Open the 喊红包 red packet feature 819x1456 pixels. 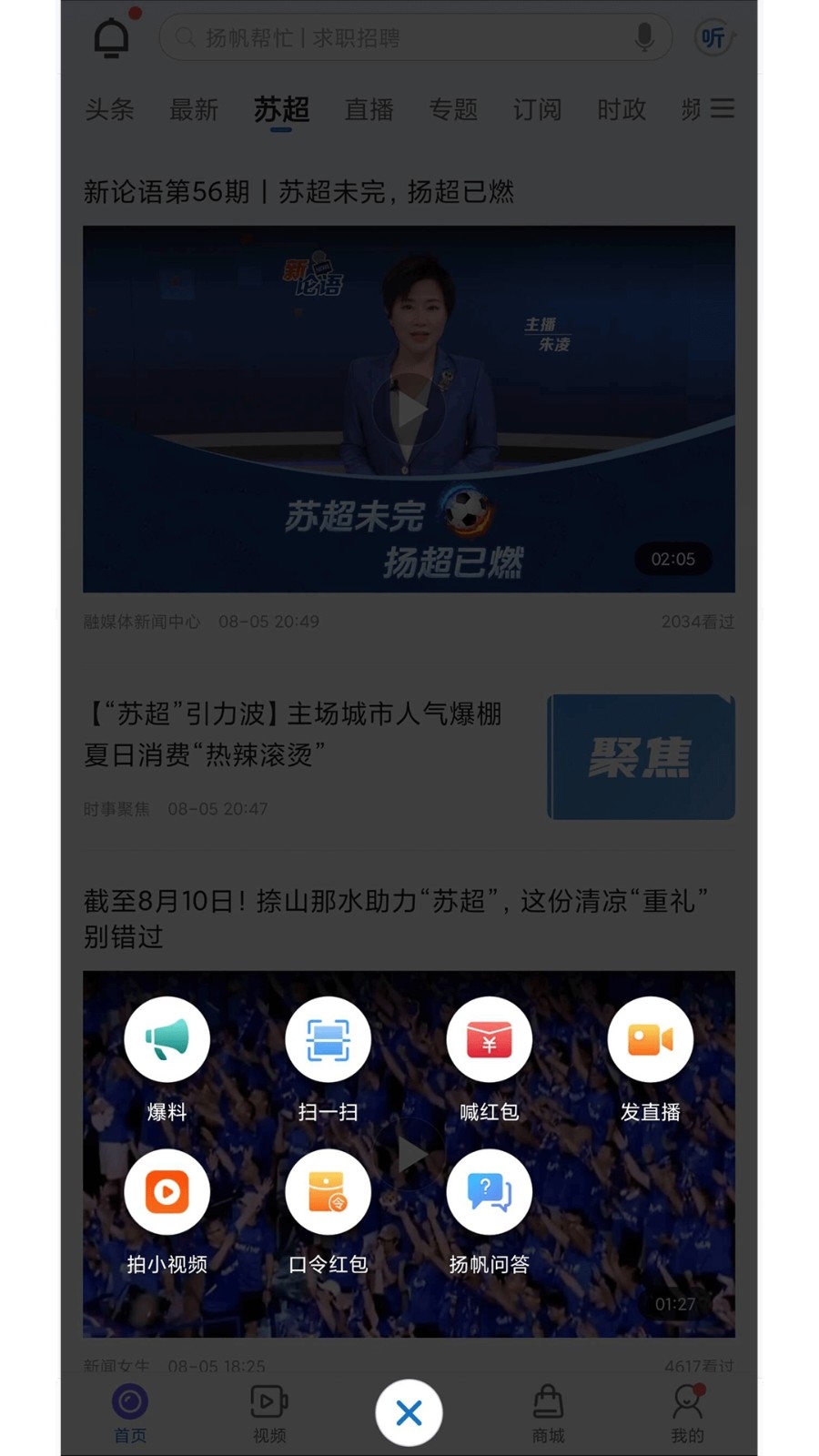(490, 1038)
